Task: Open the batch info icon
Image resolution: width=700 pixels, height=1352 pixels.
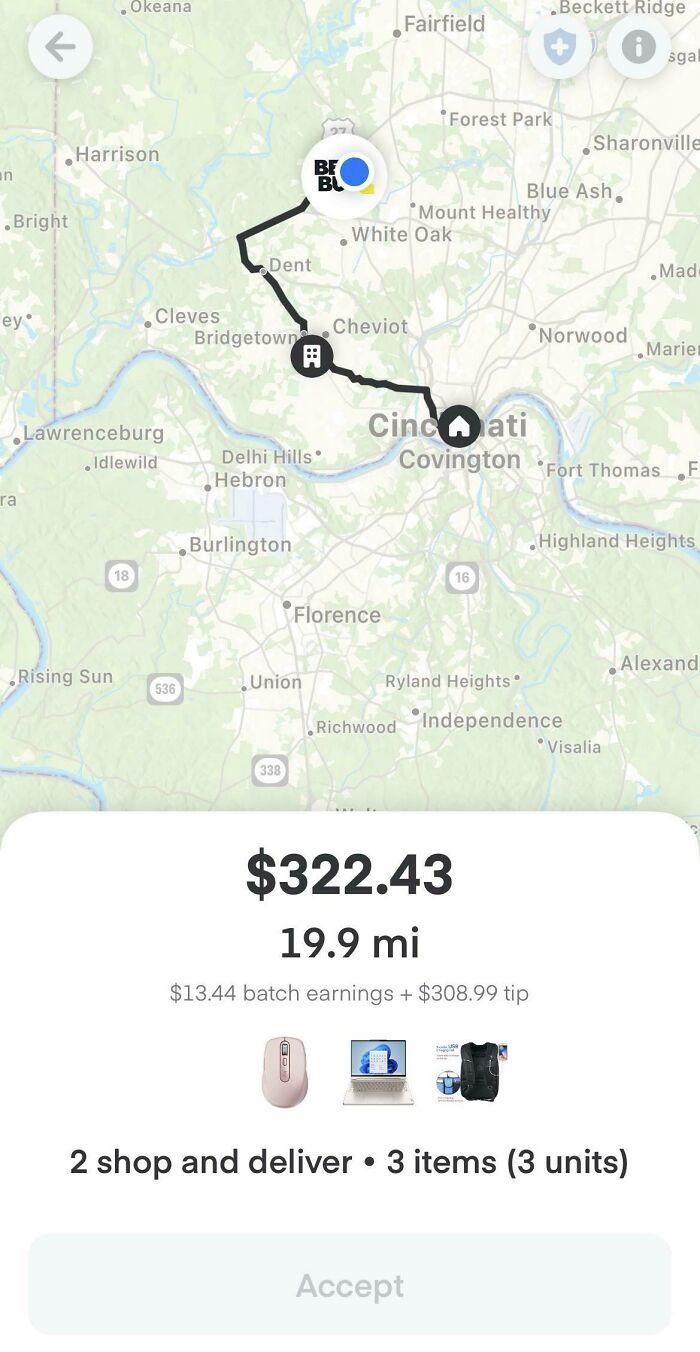Action: [x=638, y=47]
